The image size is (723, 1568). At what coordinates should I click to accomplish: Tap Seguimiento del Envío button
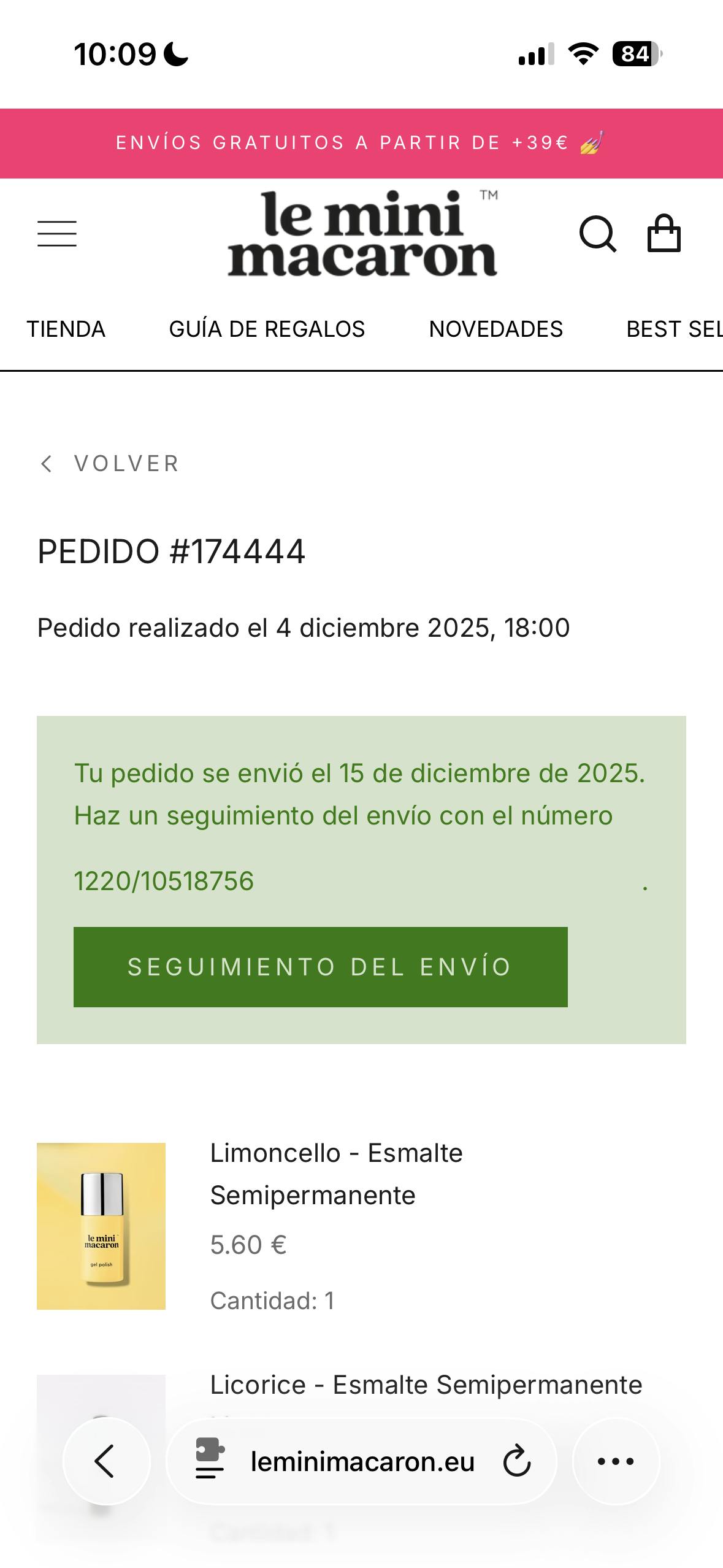320,967
